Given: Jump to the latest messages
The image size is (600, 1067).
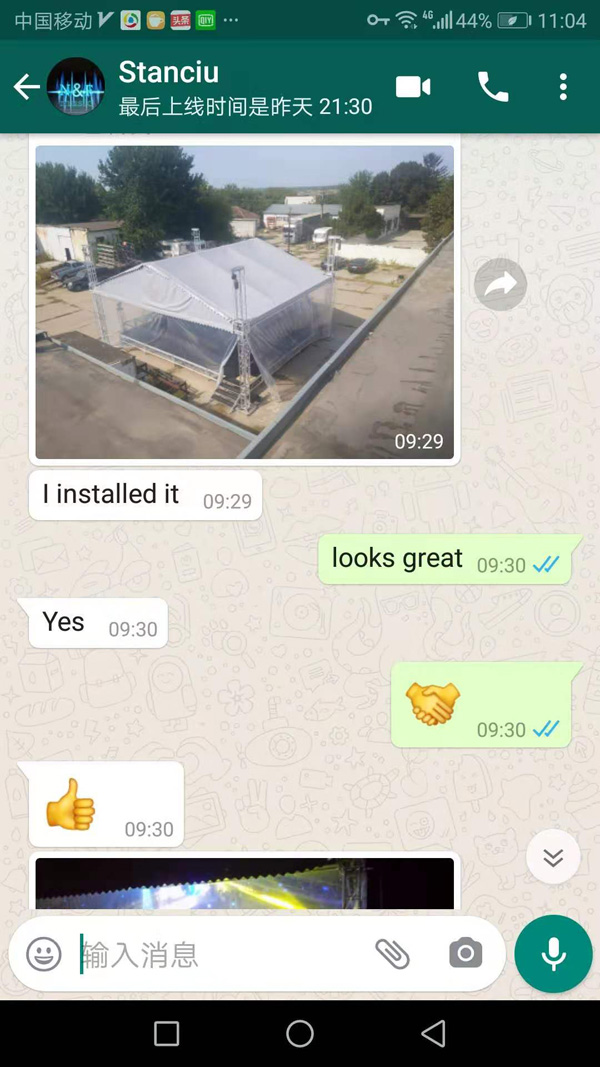Looking at the screenshot, I should [553, 857].
